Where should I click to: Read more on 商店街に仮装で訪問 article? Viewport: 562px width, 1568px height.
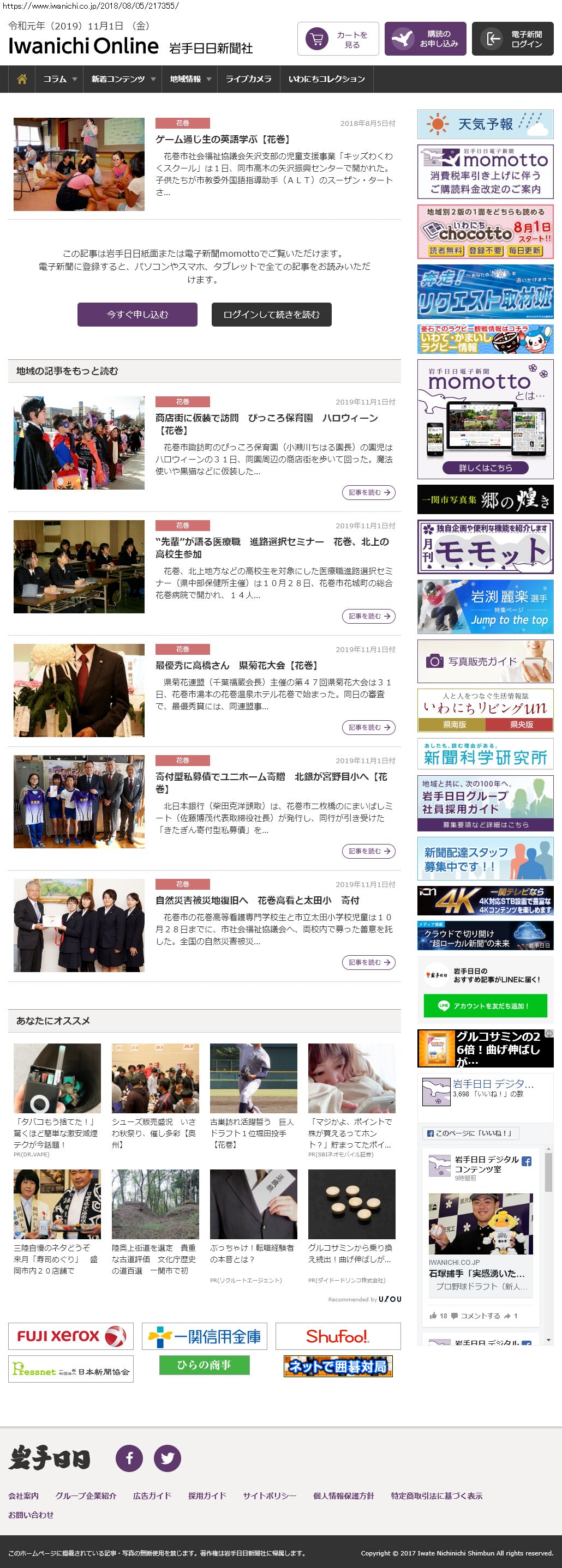pos(368,492)
